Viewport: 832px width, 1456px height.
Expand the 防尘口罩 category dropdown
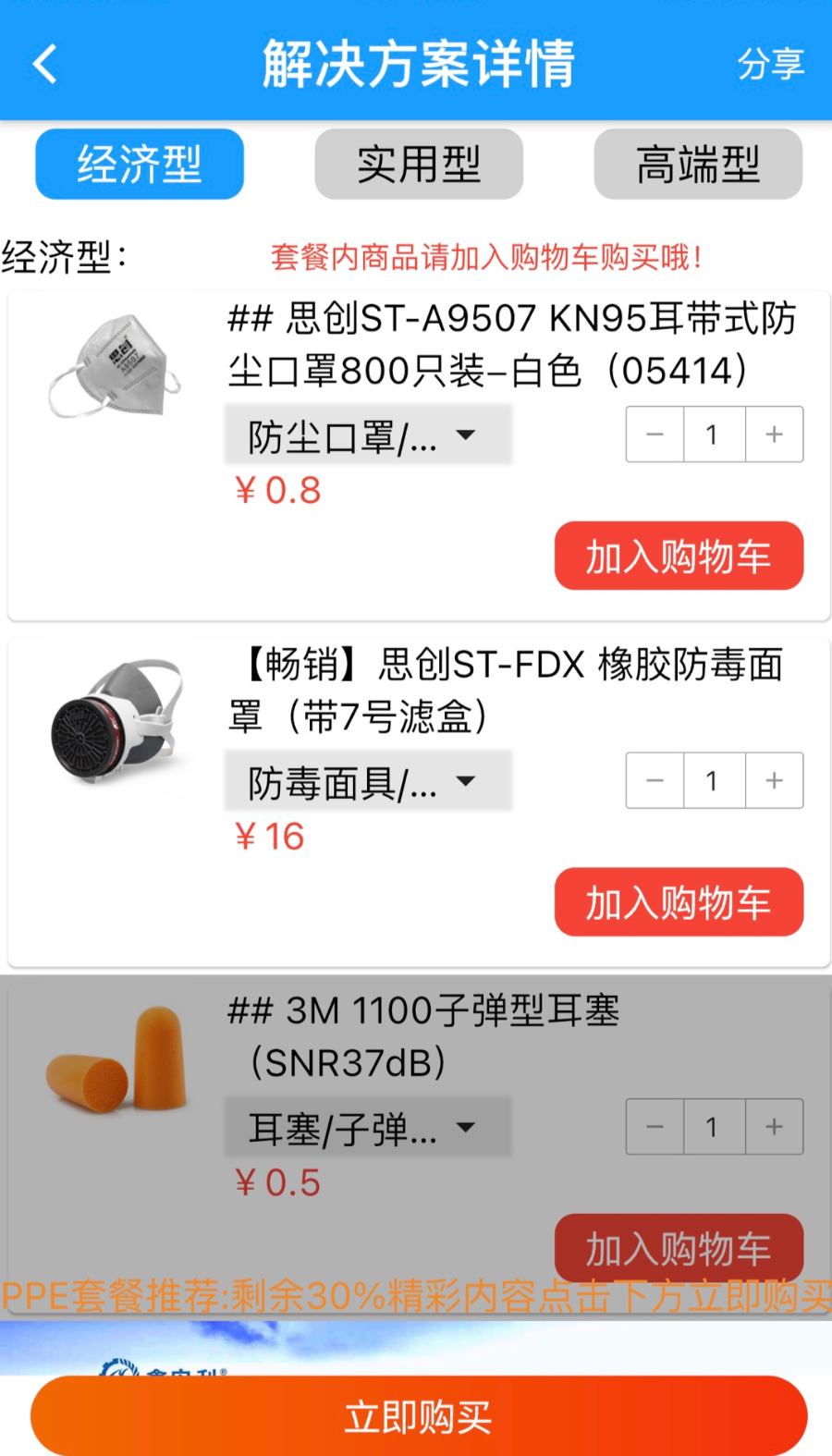coord(368,435)
